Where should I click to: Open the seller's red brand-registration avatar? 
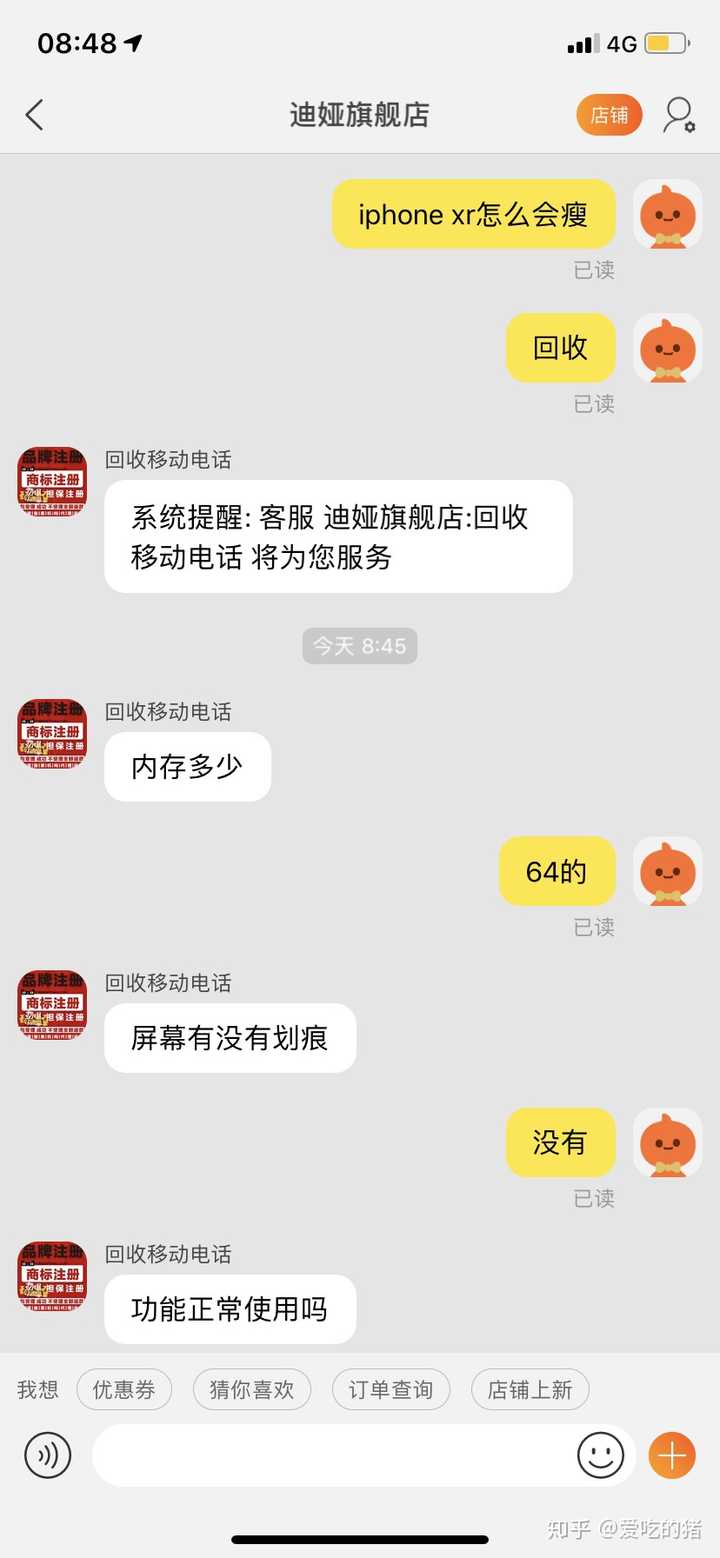(52, 480)
